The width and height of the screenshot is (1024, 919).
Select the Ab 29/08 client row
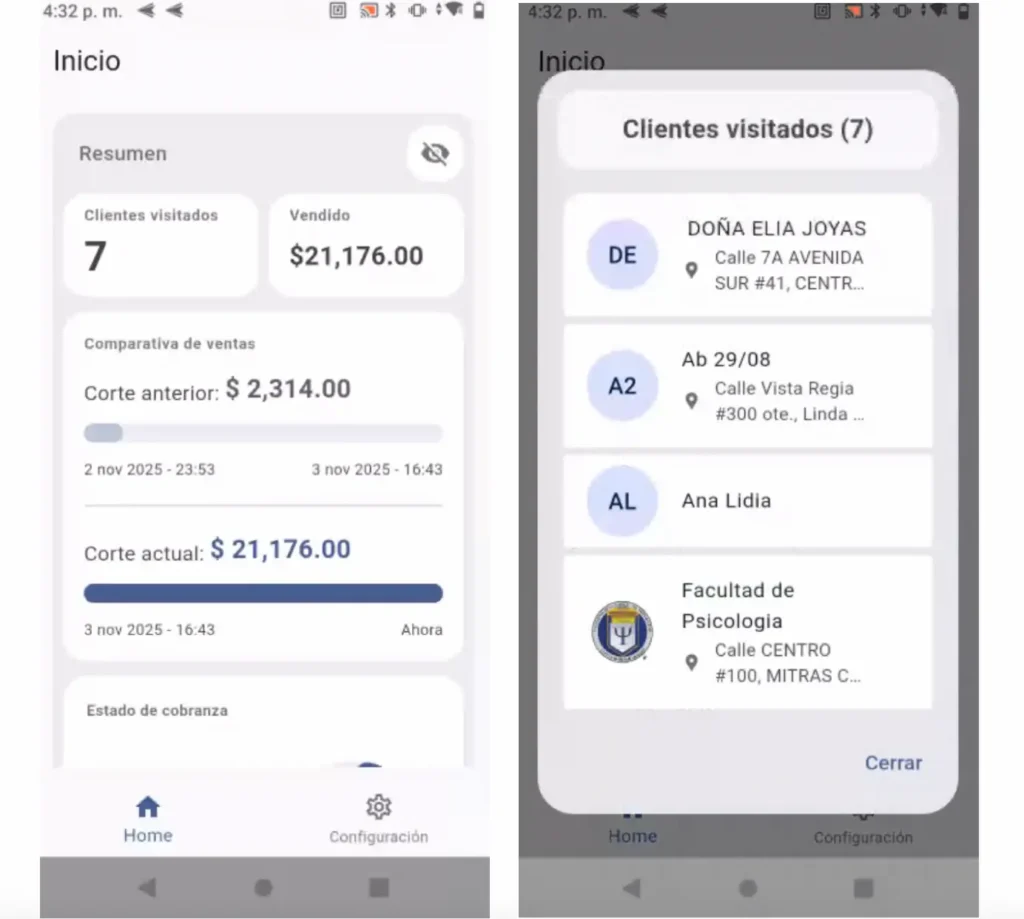point(748,386)
